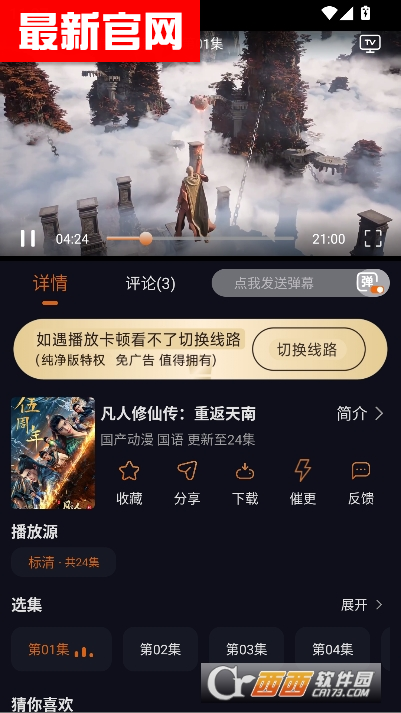Play episode 第03集
Screen dimensions: 401x713
point(246,649)
